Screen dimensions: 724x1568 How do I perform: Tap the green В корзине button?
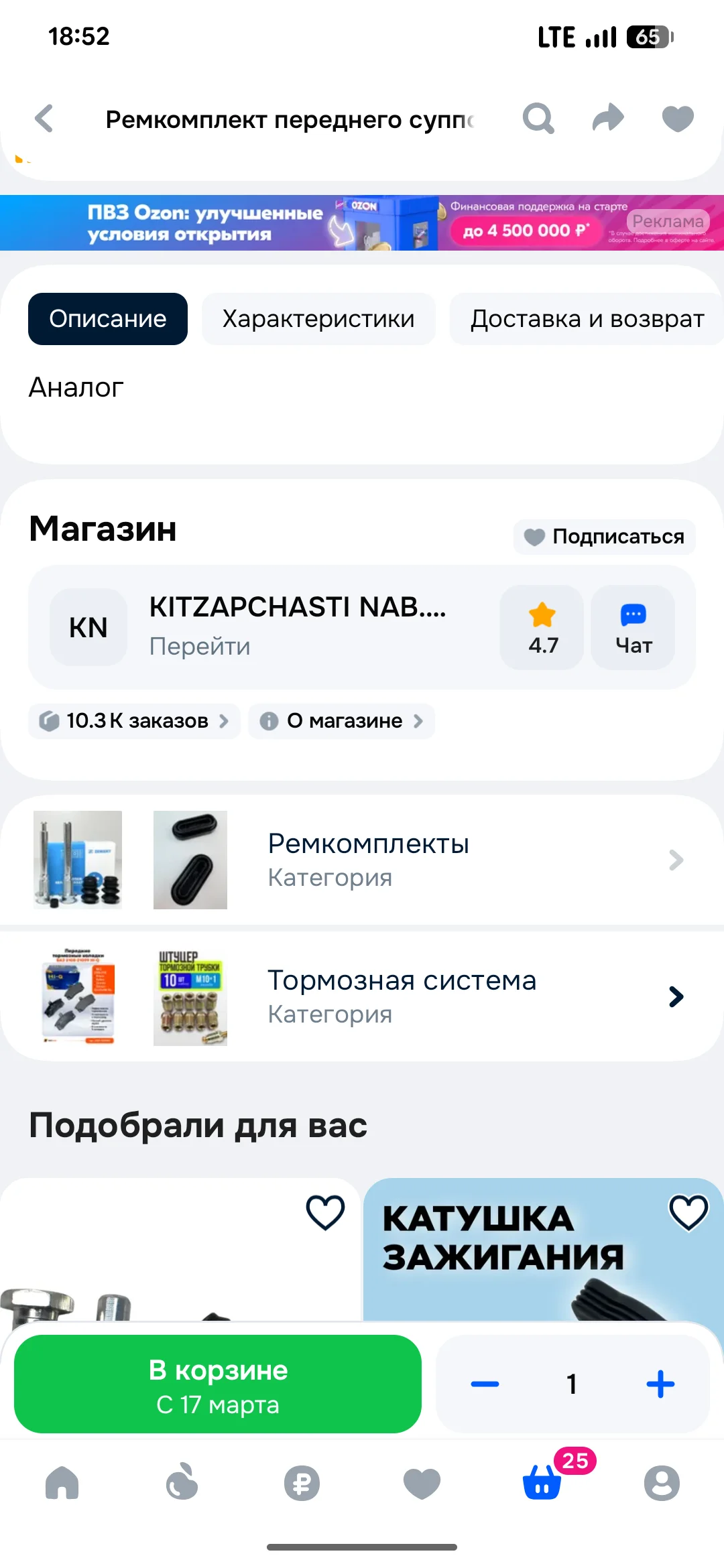point(218,1384)
